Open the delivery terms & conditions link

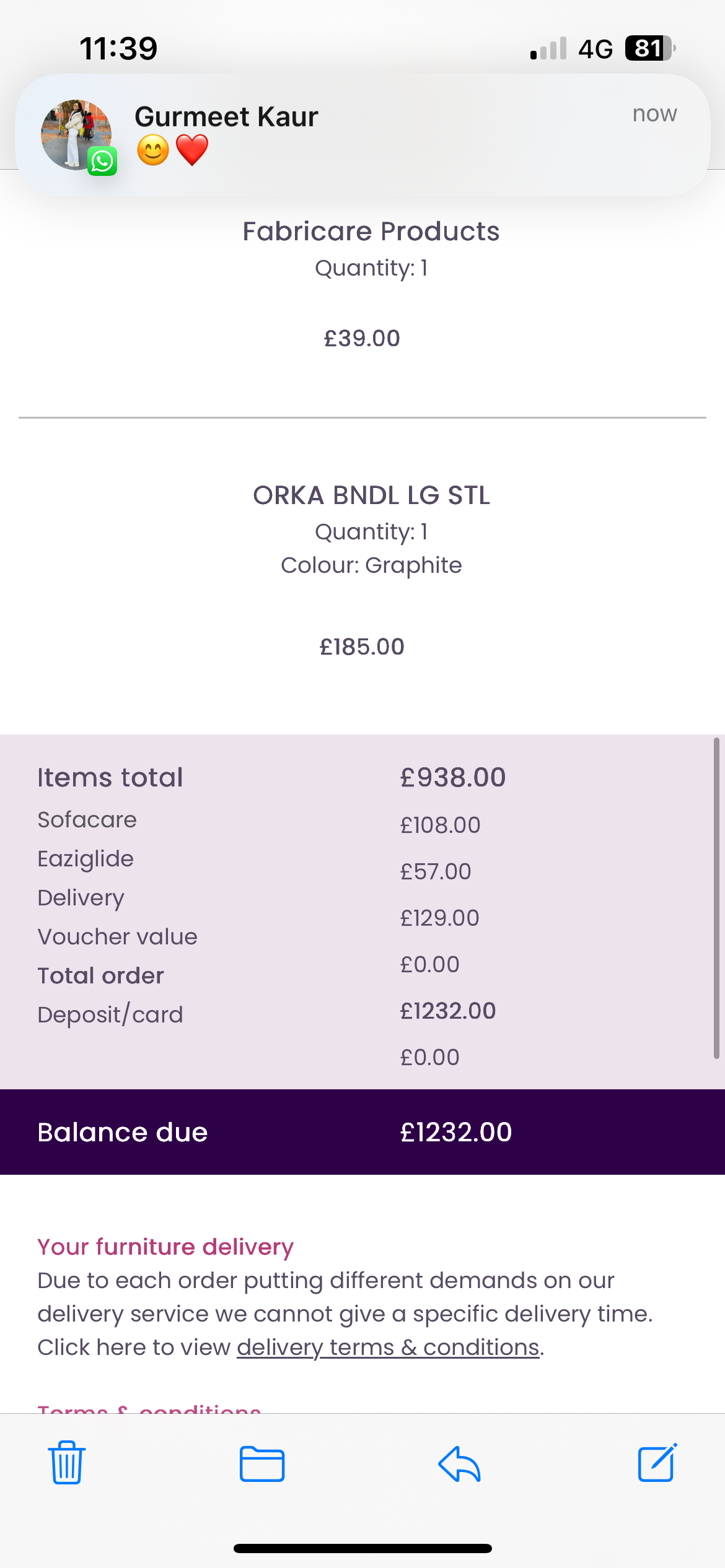tap(388, 1347)
